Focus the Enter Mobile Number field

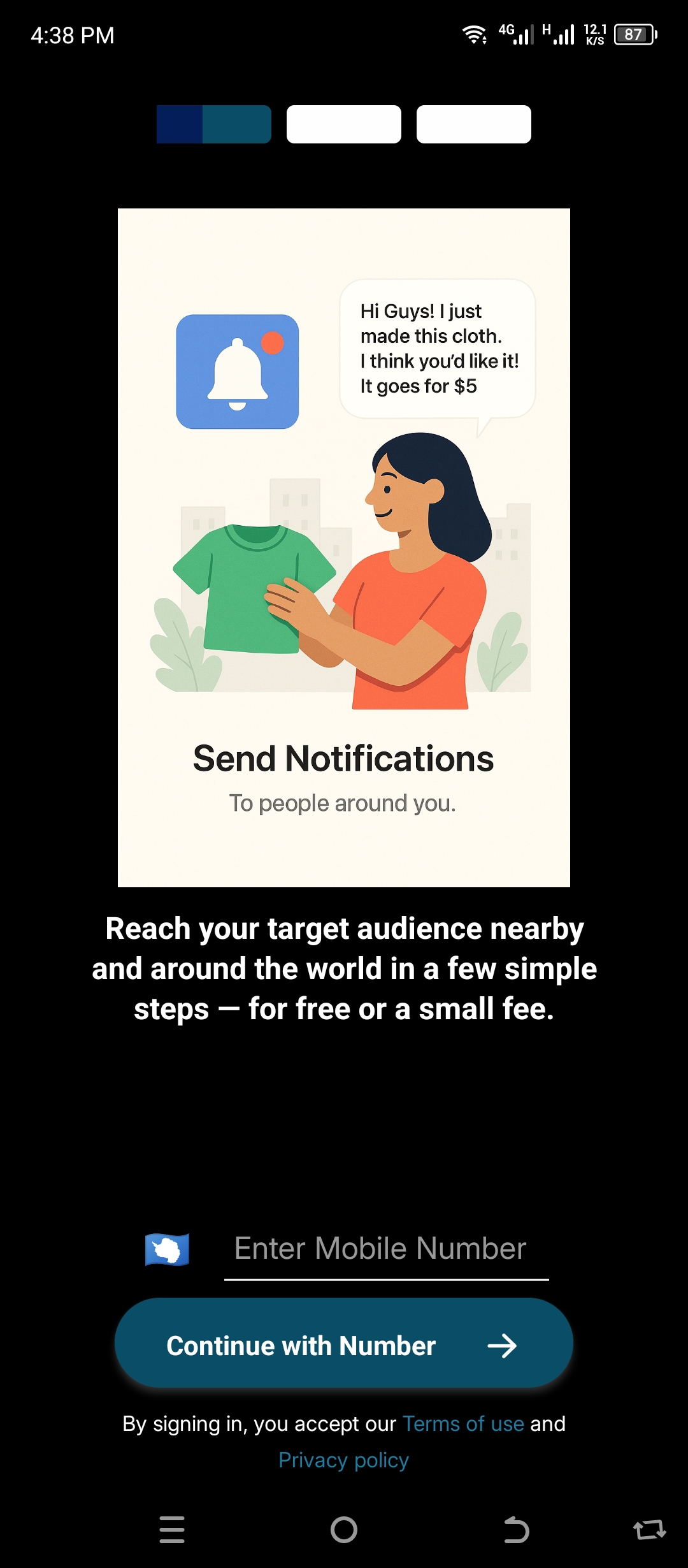pos(385,1249)
